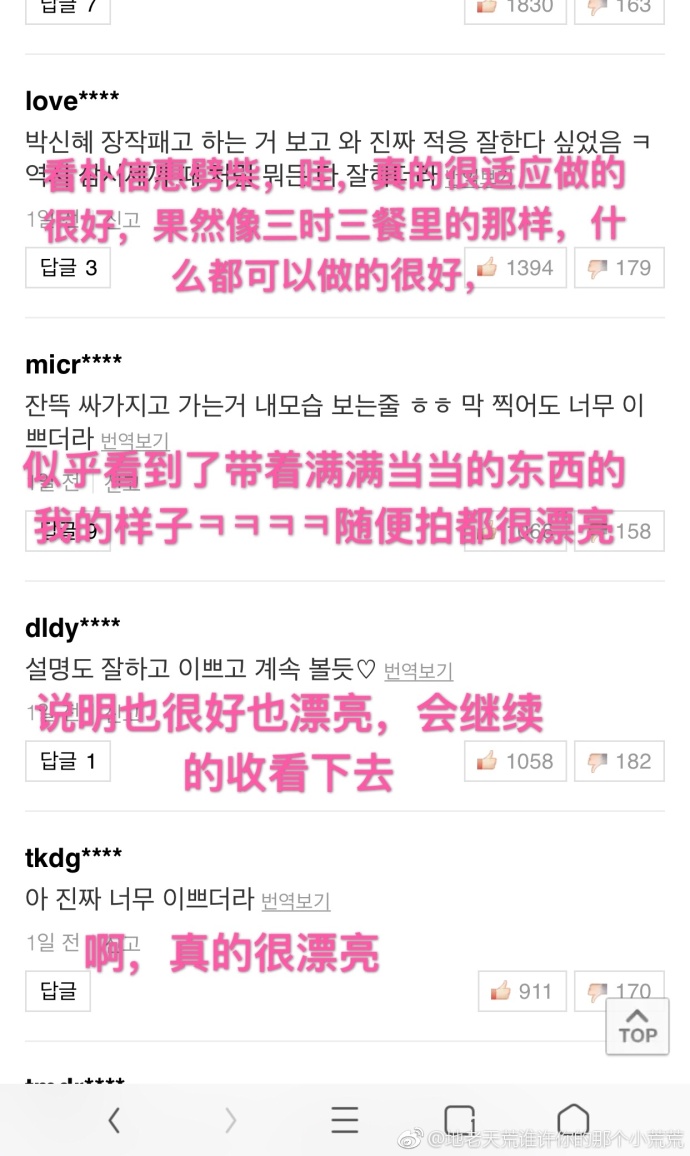This screenshot has height=1156, width=690.
Task: View translation of tkdg****'s comment
Action: [x=296, y=900]
